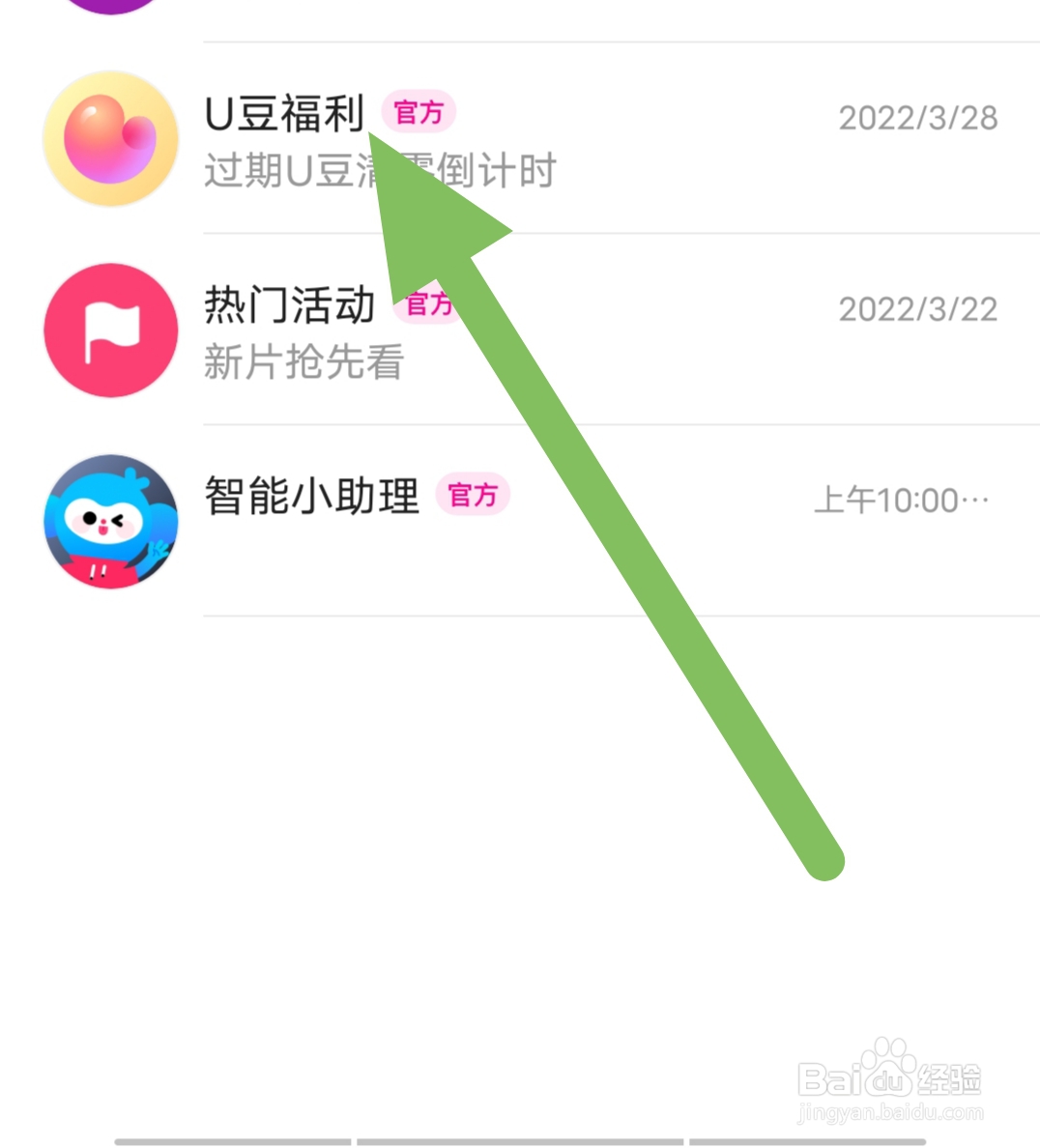The height and width of the screenshot is (1148, 1040).
Task: Tap the 官方 badge next to U豆福利
Action: (x=418, y=112)
